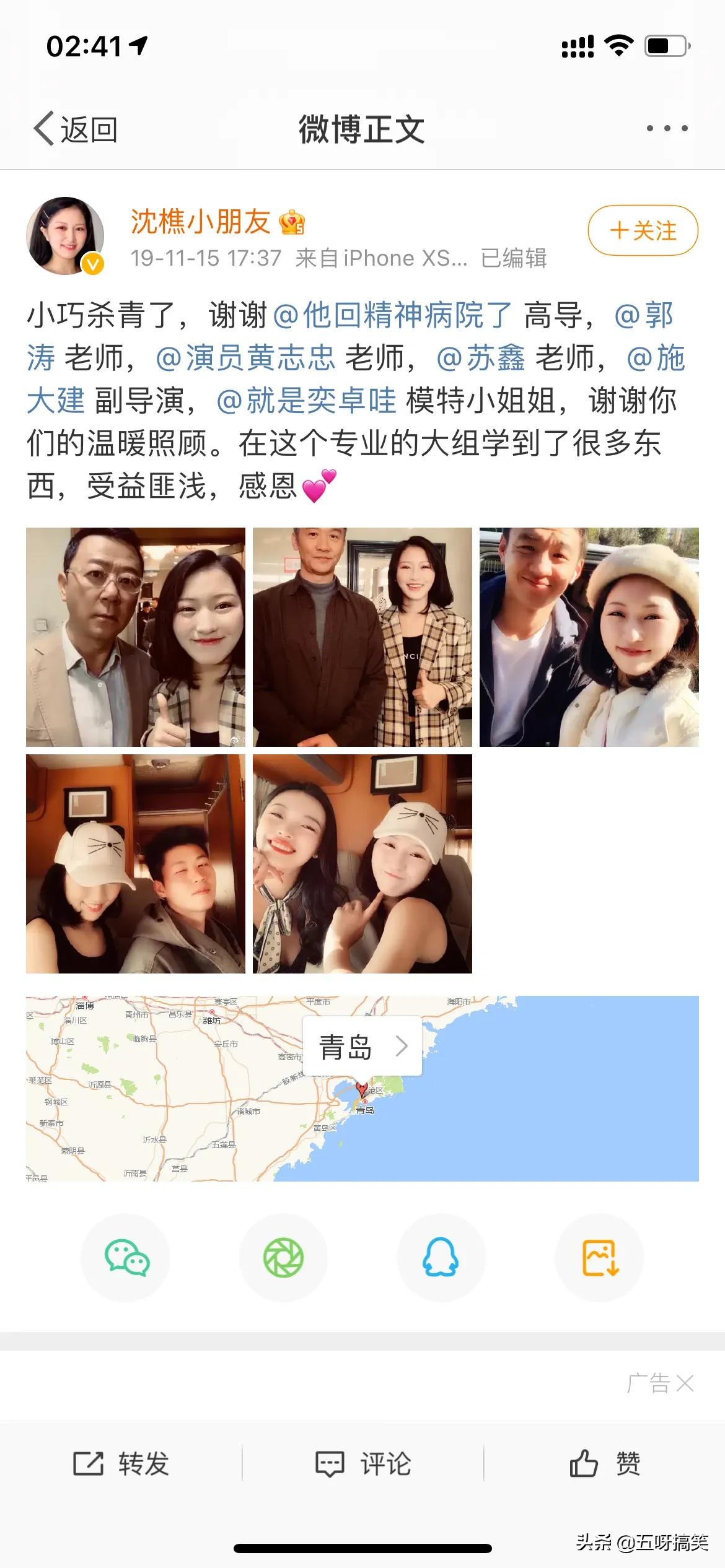The image size is (725, 1568).
Task: Share the post to QQ
Action: coord(441,1258)
